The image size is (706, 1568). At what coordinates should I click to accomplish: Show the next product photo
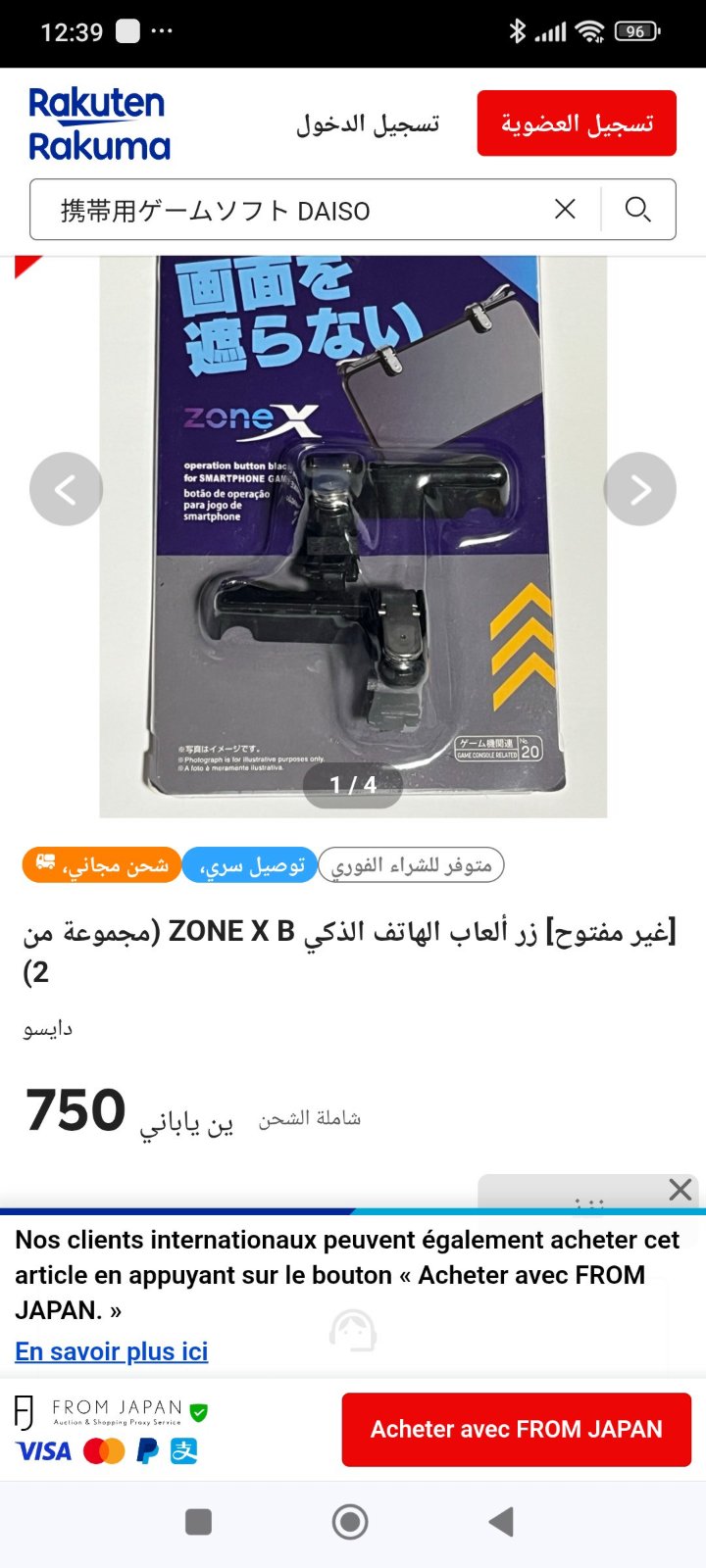point(639,489)
